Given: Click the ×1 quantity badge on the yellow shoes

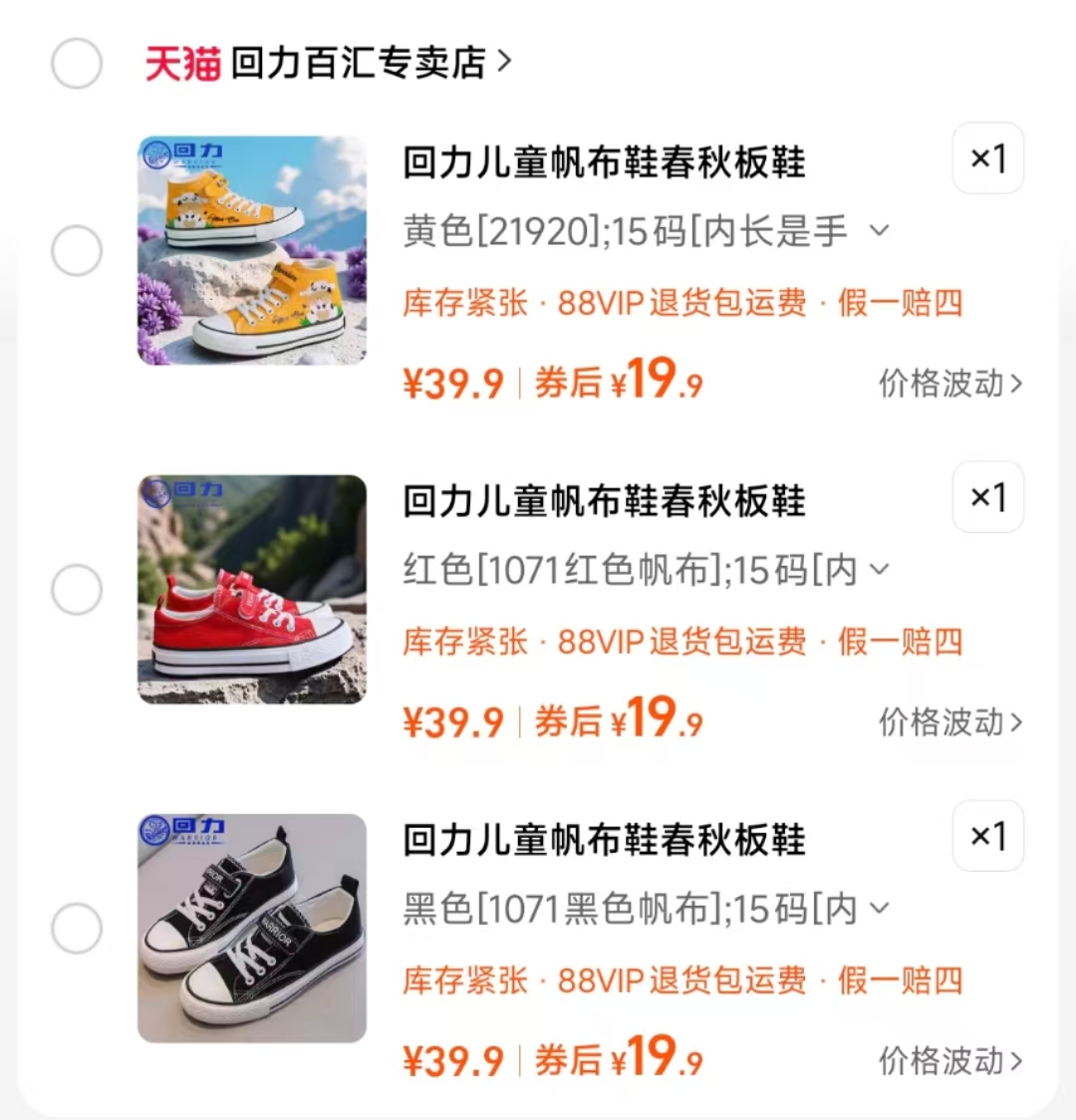Looking at the screenshot, I should pyautogui.click(x=986, y=158).
